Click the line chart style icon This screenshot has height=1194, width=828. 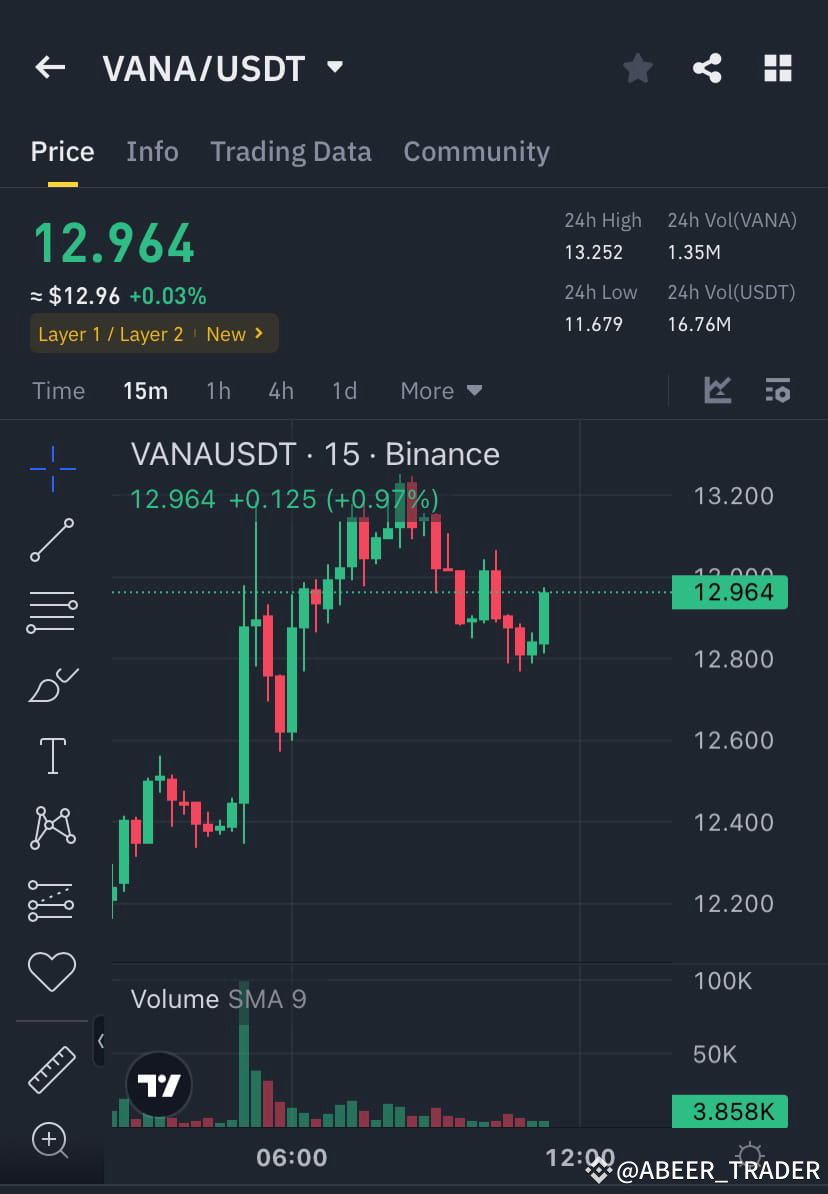(717, 390)
